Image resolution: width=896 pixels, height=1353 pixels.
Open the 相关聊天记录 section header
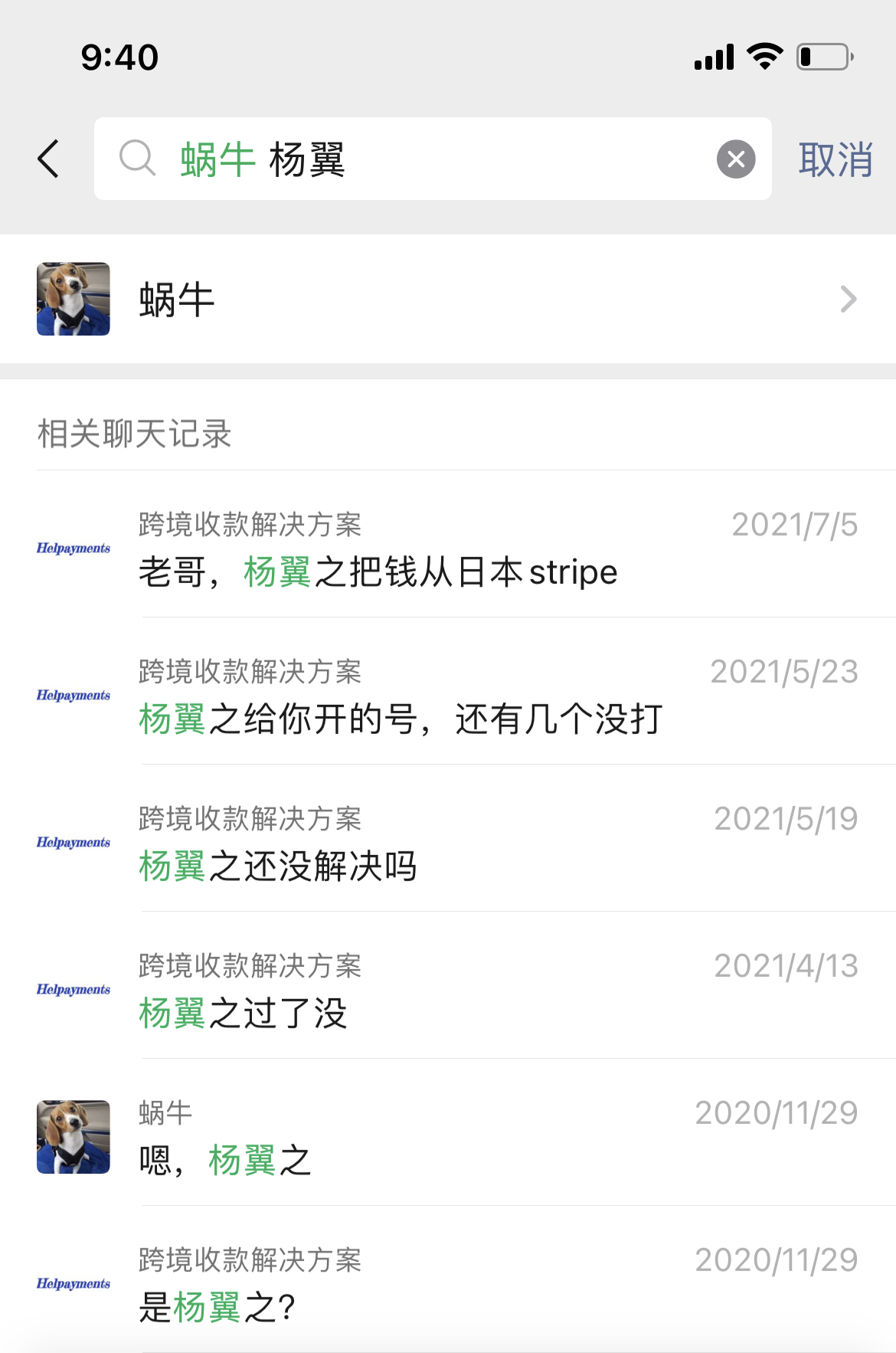[x=136, y=434]
